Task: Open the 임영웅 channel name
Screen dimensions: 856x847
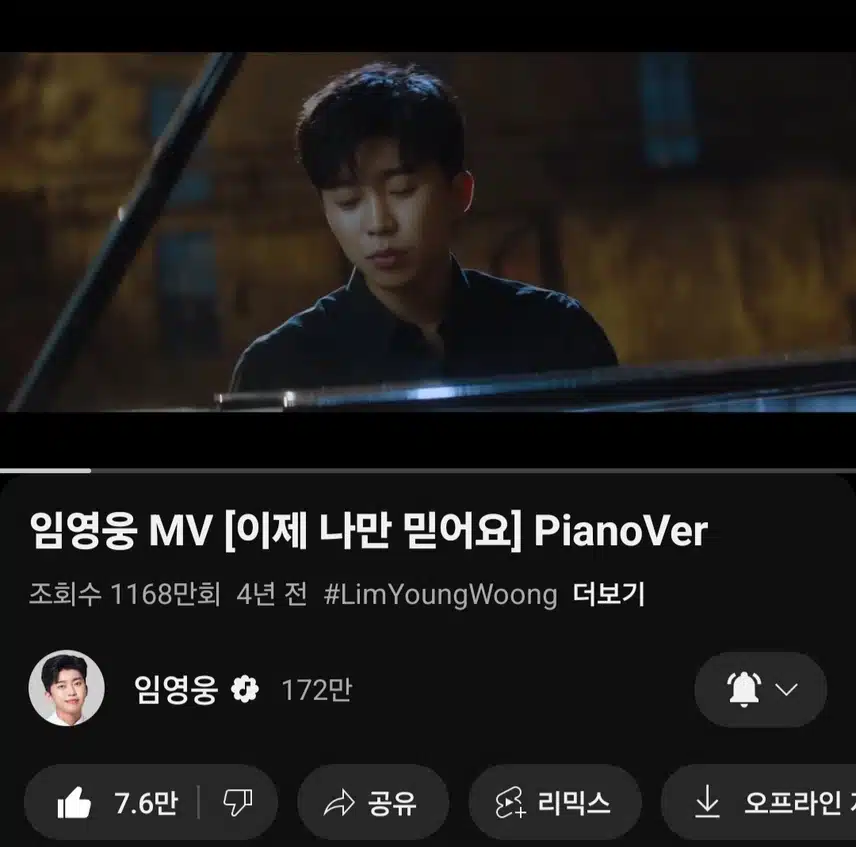Action: coord(176,689)
